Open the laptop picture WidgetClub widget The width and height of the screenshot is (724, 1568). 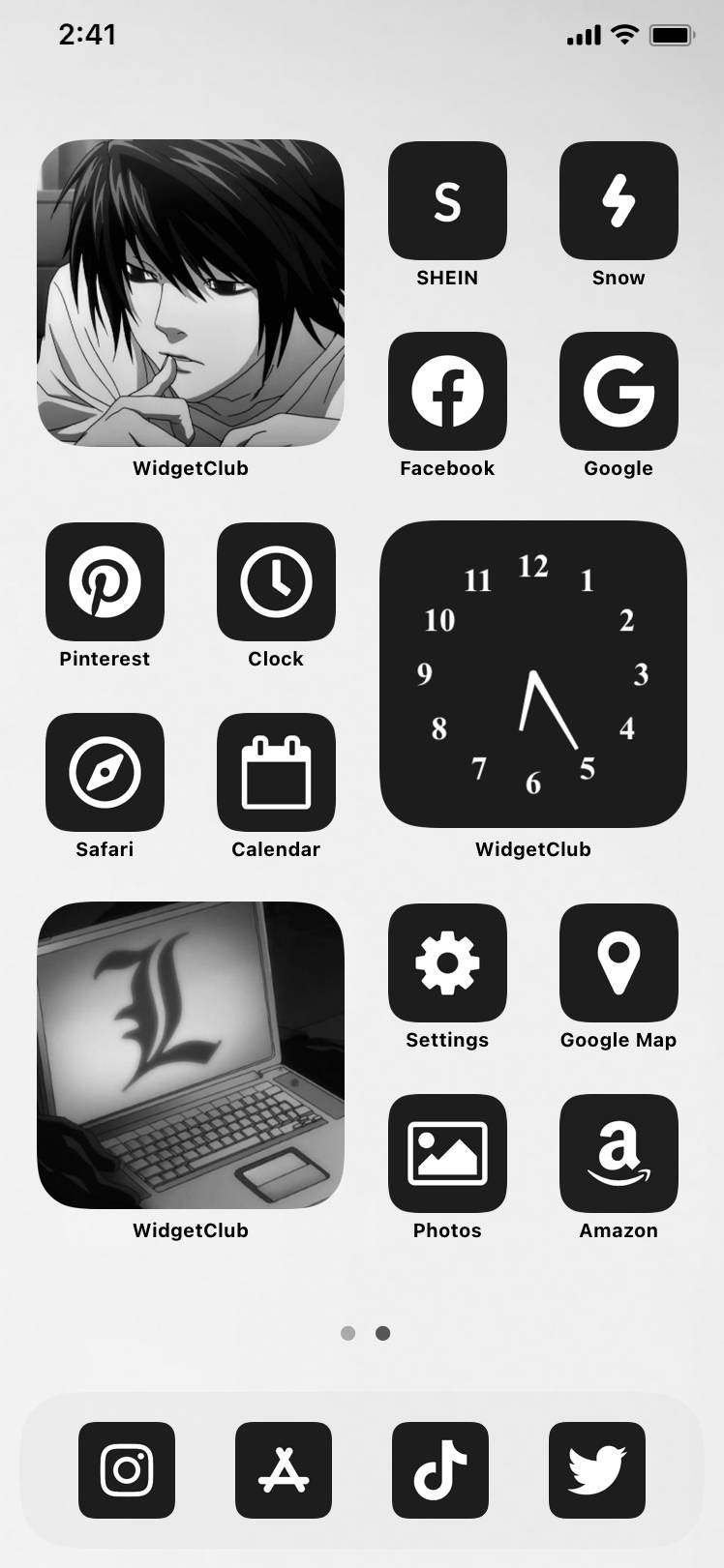(191, 1055)
